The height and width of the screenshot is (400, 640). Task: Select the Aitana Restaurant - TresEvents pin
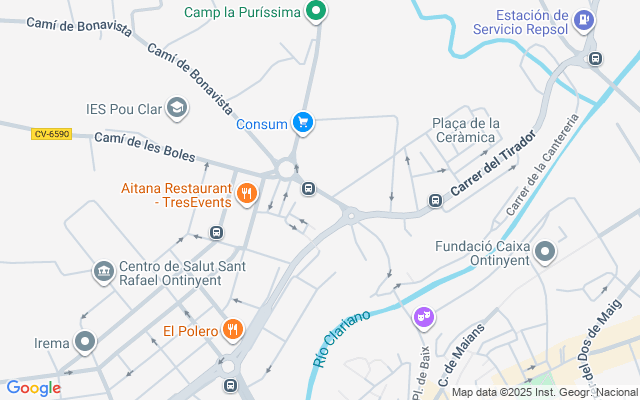[x=245, y=191]
